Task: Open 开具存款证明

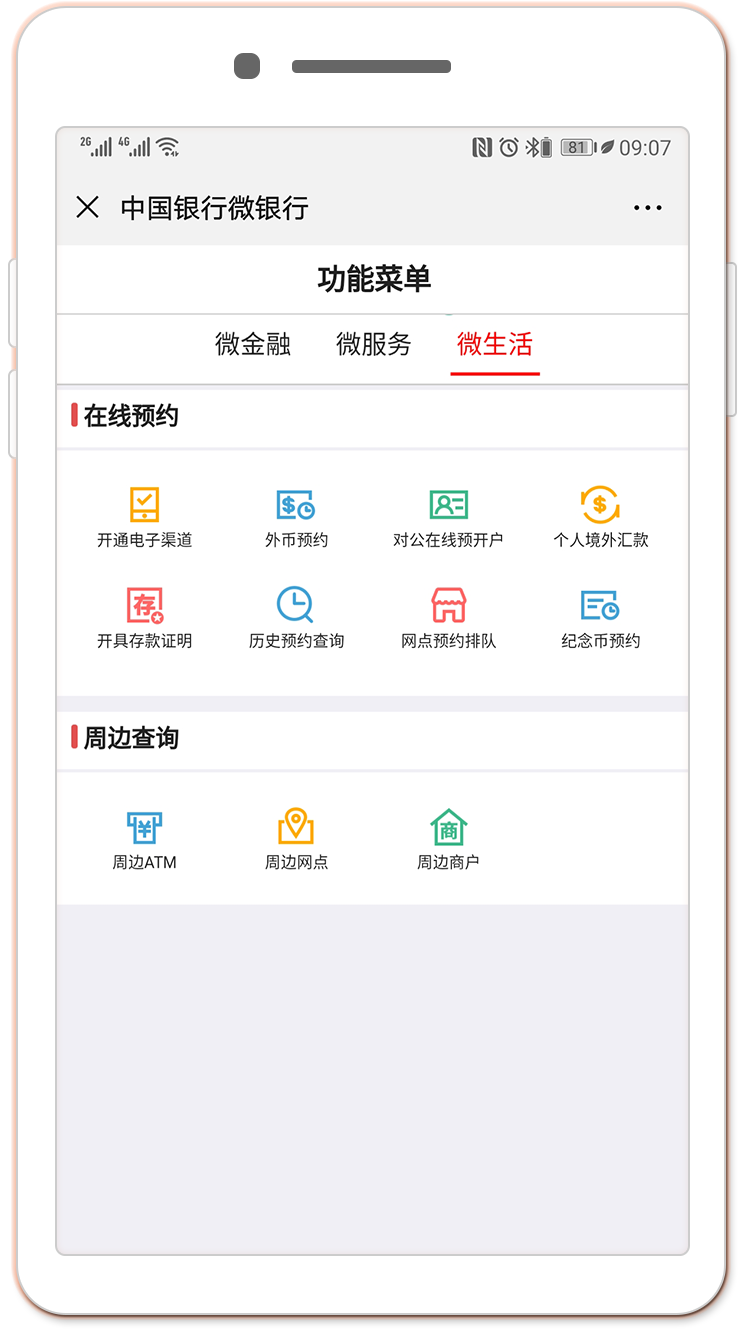Action: (x=145, y=618)
